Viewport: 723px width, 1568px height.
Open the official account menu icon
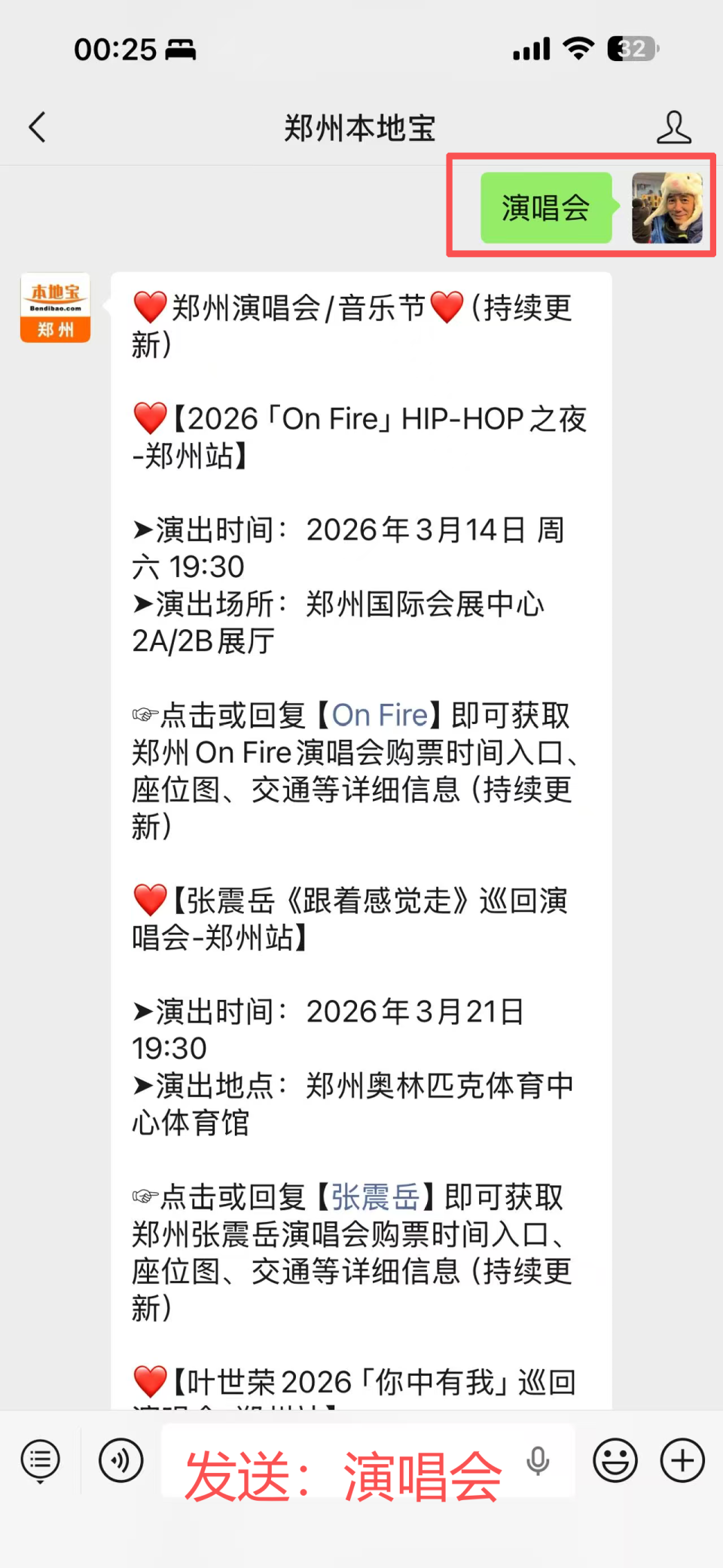point(39,1459)
